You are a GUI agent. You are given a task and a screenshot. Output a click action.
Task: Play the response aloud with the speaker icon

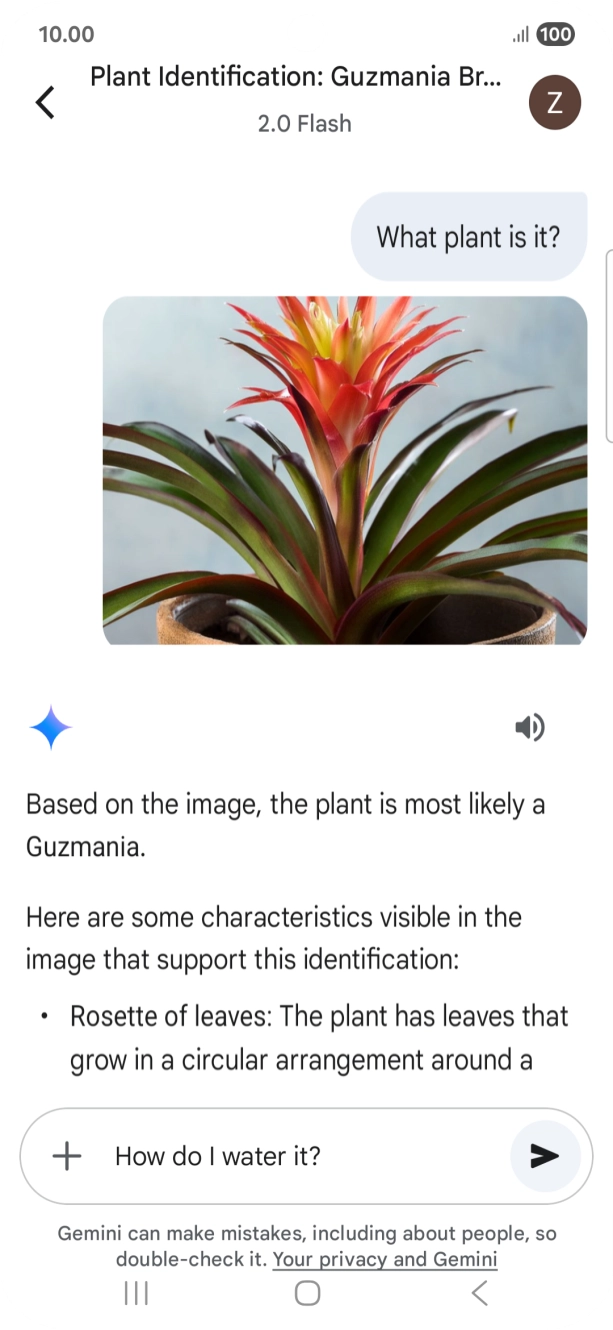tap(530, 727)
